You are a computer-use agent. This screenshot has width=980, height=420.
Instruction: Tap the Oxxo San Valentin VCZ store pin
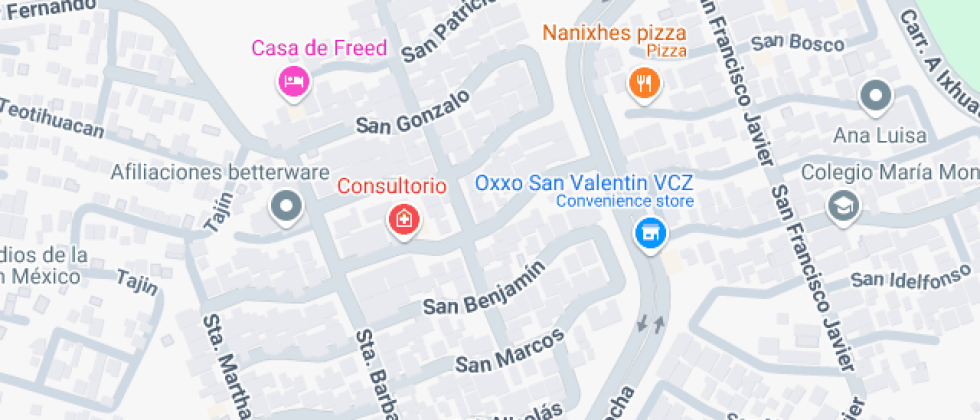650,234
